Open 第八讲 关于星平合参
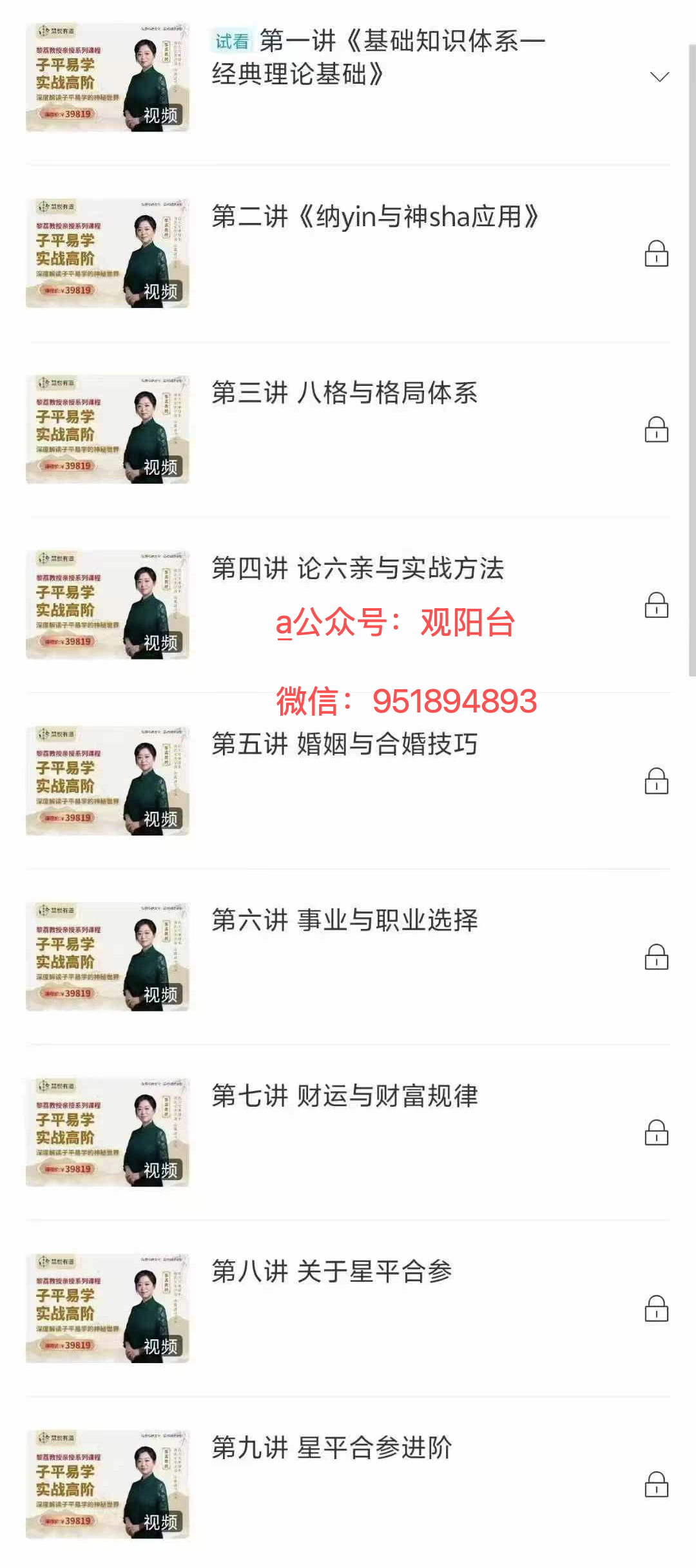 coord(332,1272)
